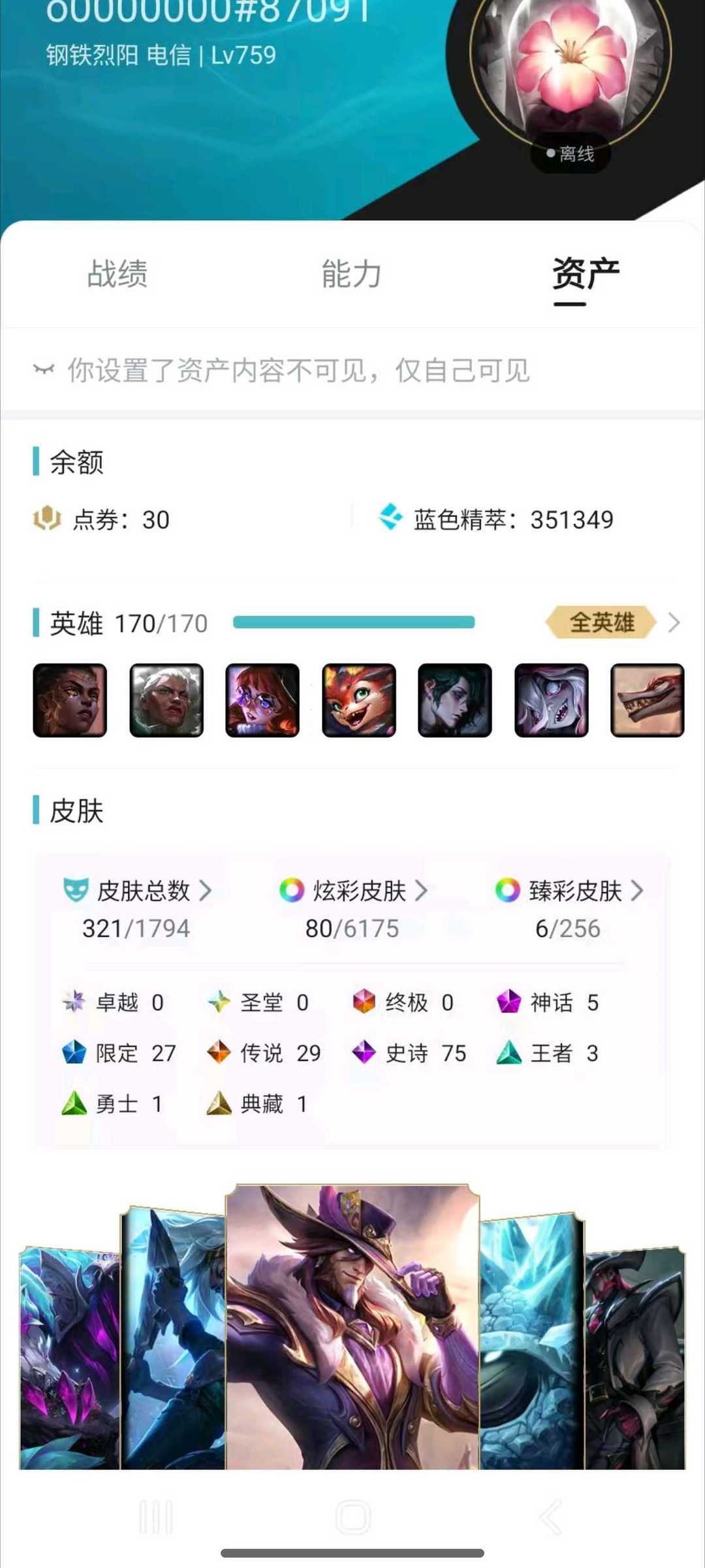Open the center Twisted Fate skin card
This screenshot has height=1568, width=705.
click(x=352, y=1327)
